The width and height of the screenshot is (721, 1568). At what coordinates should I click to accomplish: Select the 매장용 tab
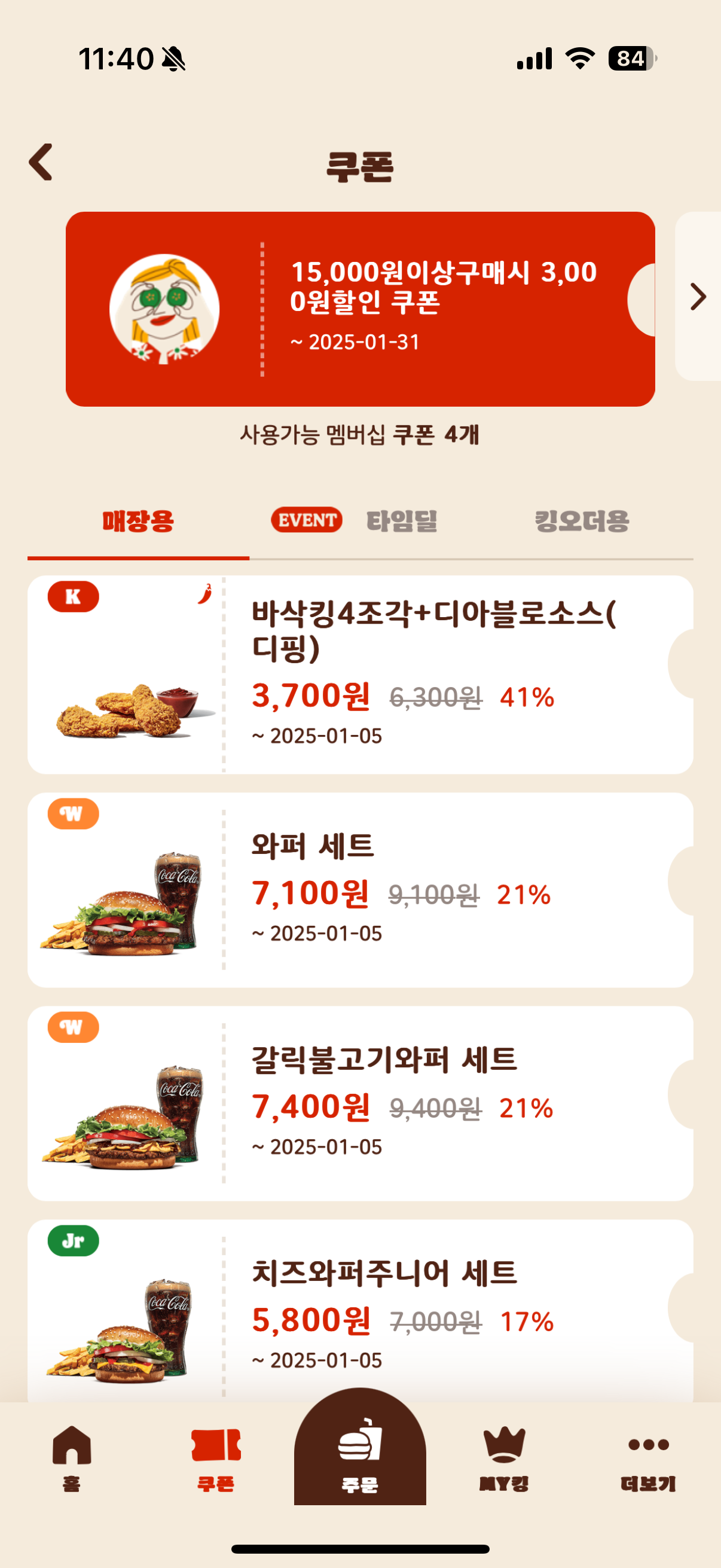(138, 521)
